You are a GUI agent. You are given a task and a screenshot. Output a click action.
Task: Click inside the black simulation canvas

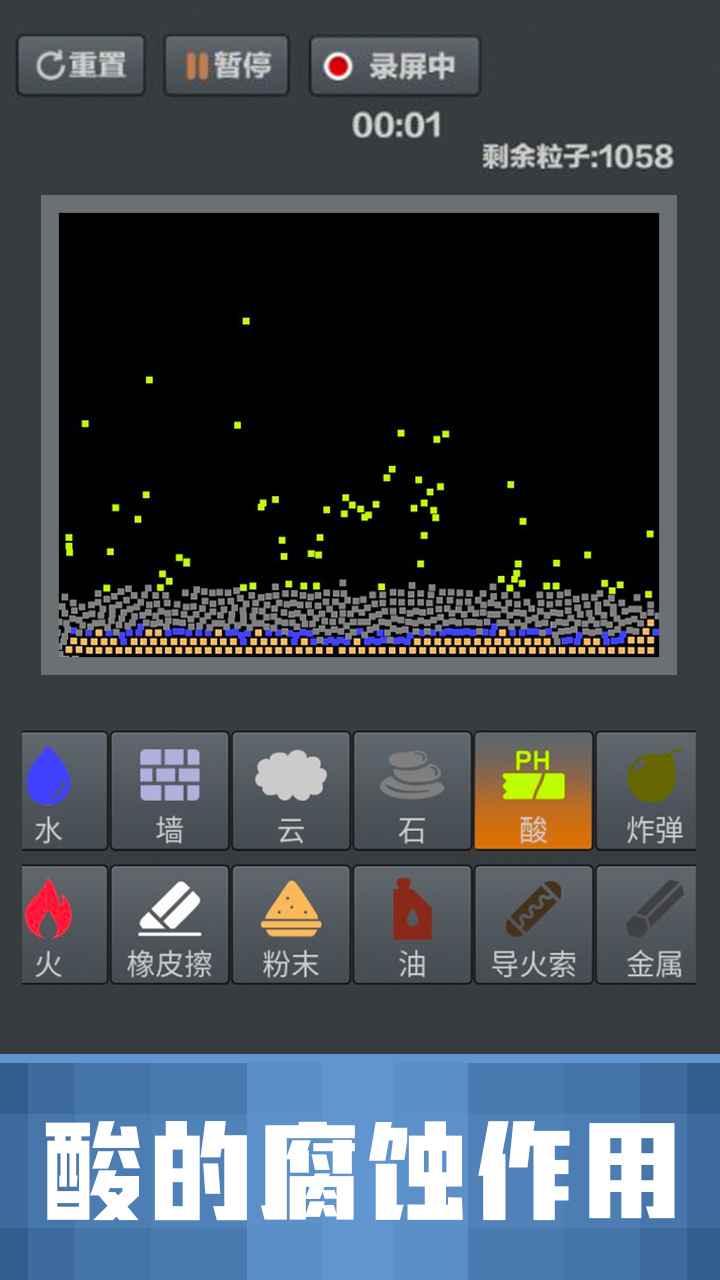tap(360, 400)
